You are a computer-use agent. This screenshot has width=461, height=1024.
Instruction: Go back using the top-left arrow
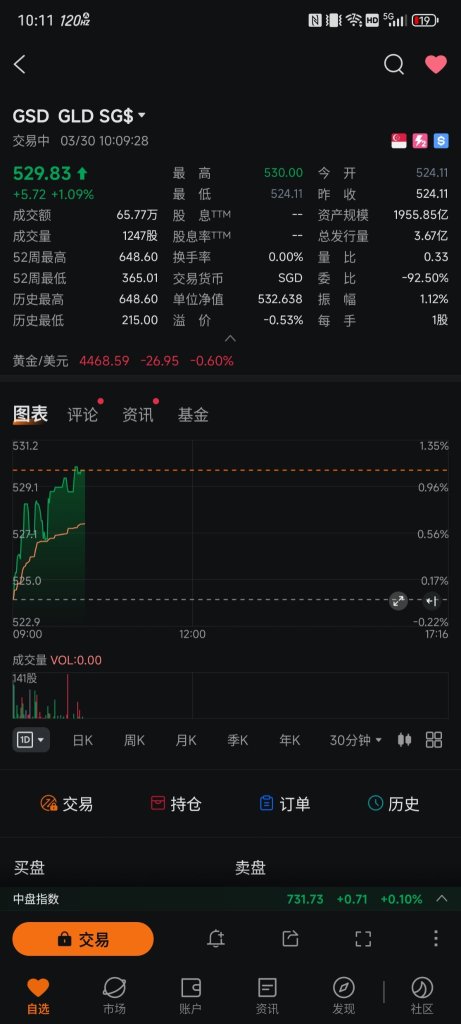coord(20,65)
